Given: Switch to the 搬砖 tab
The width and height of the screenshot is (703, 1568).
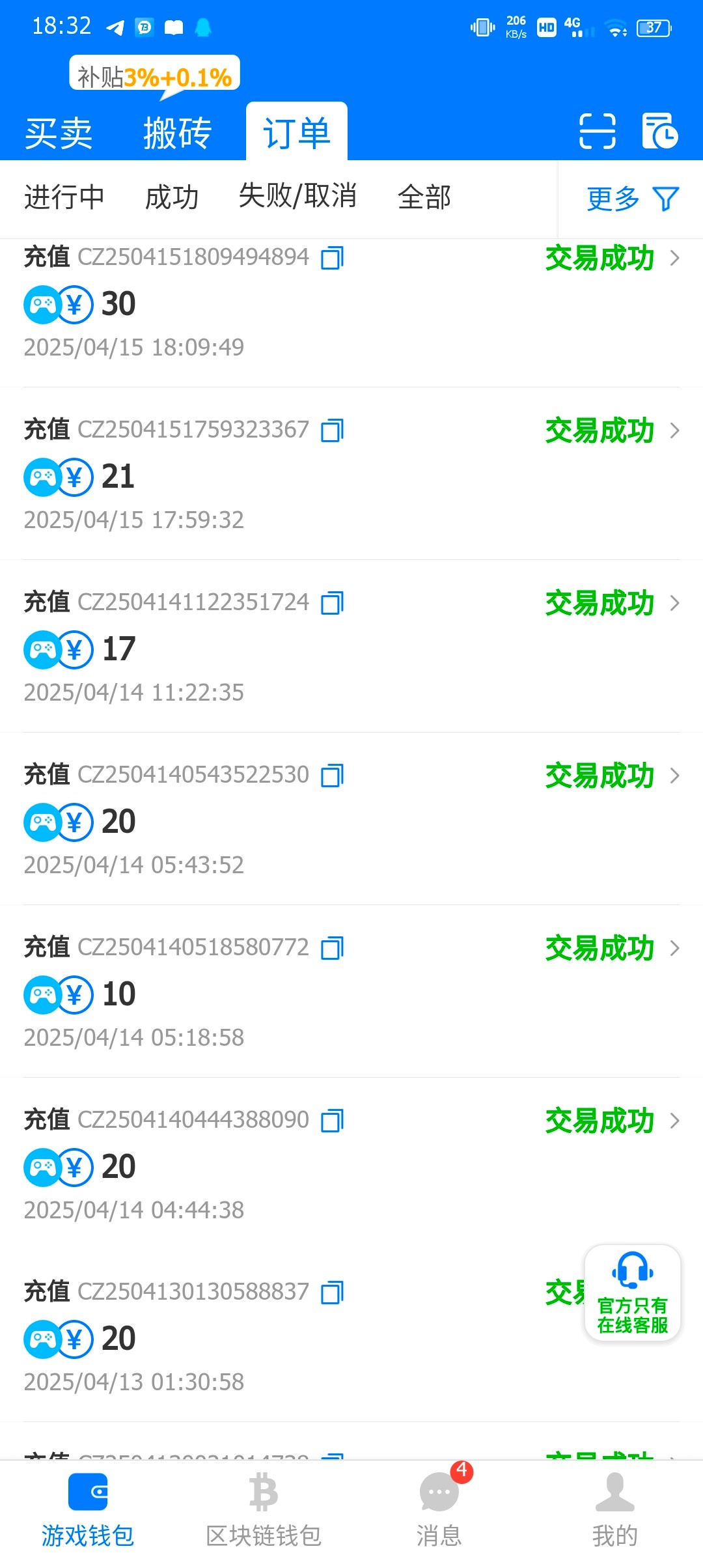Looking at the screenshot, I should (x=177, y=133).
